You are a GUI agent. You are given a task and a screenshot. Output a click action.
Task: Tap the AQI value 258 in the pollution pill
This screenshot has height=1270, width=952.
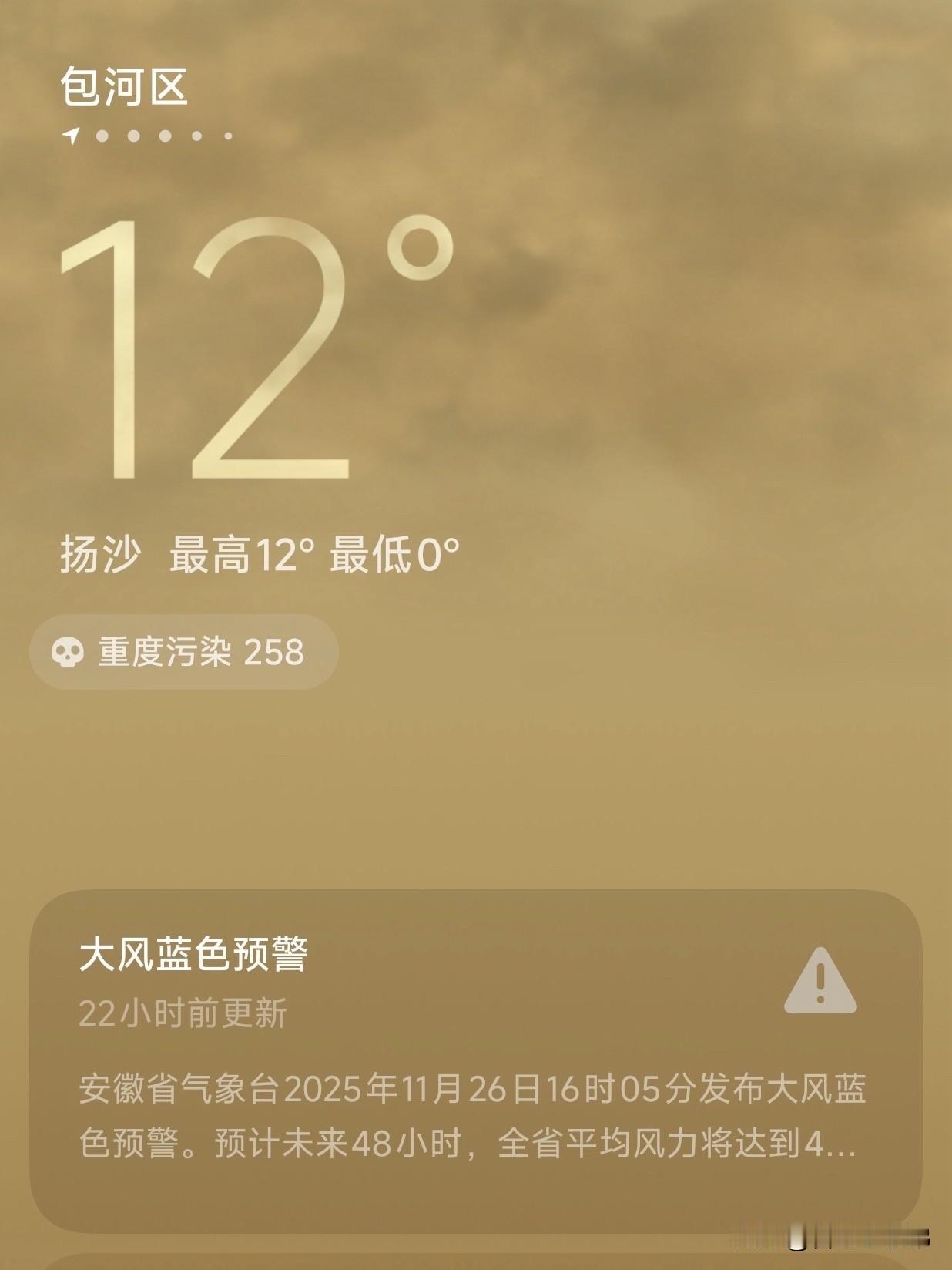[x=275, y=651]
